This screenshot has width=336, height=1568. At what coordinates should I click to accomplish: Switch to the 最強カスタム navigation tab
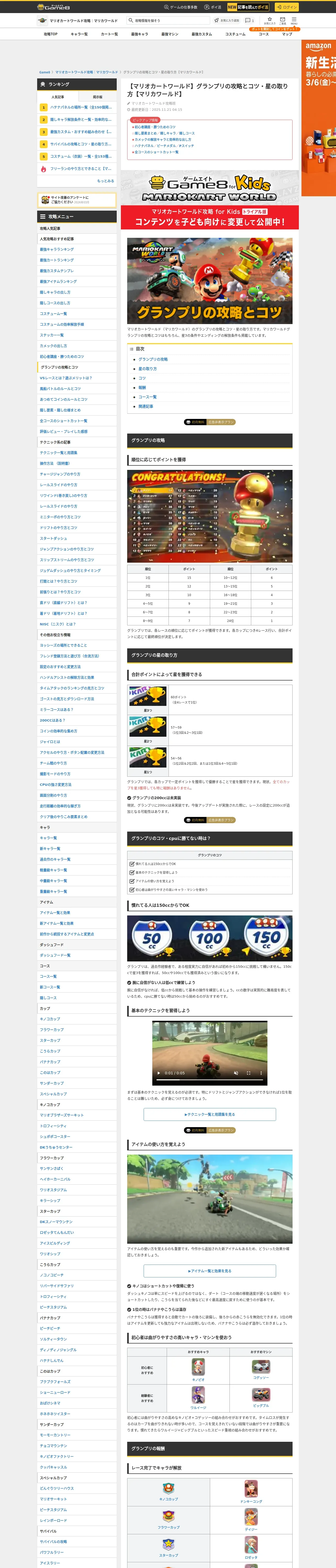(x=201, y=34)
